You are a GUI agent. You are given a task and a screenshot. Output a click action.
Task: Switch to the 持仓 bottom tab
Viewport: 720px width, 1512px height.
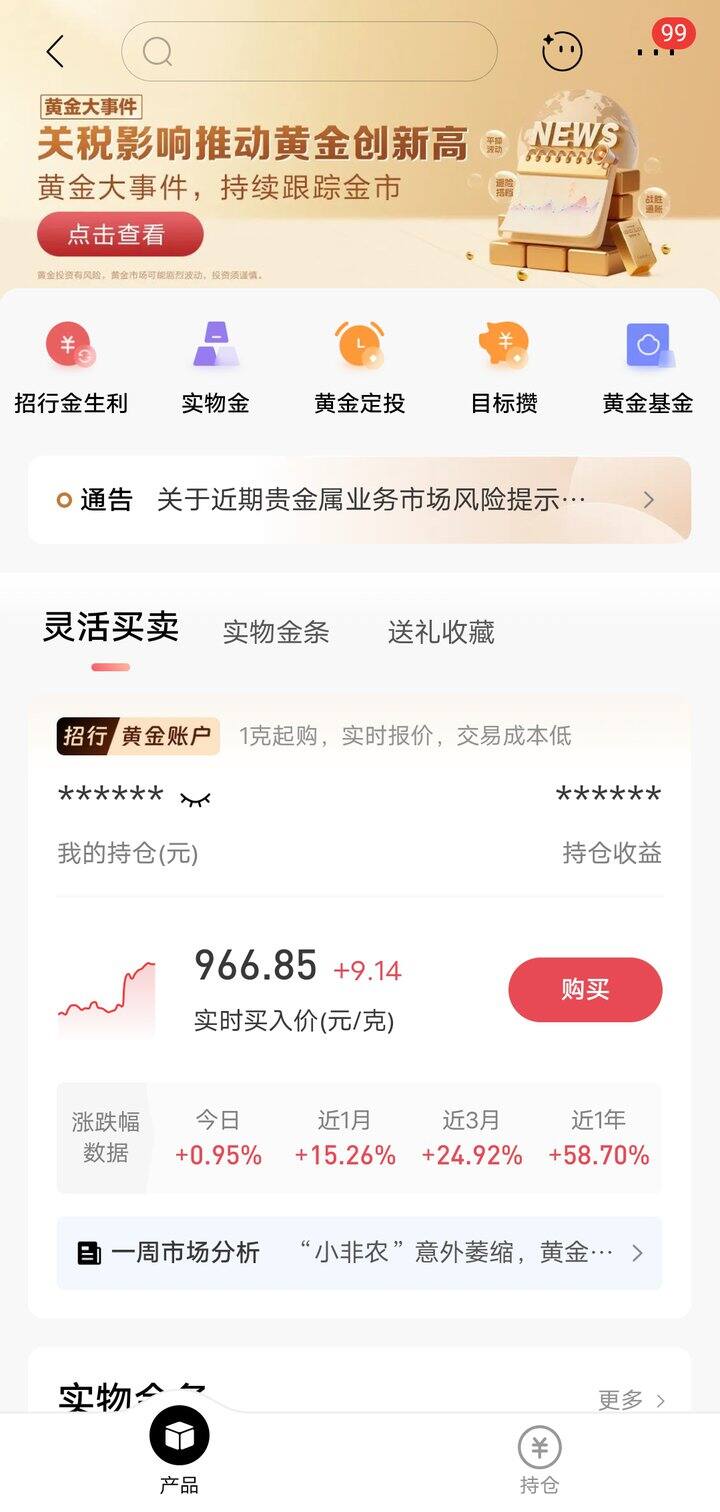(539, 1460)
